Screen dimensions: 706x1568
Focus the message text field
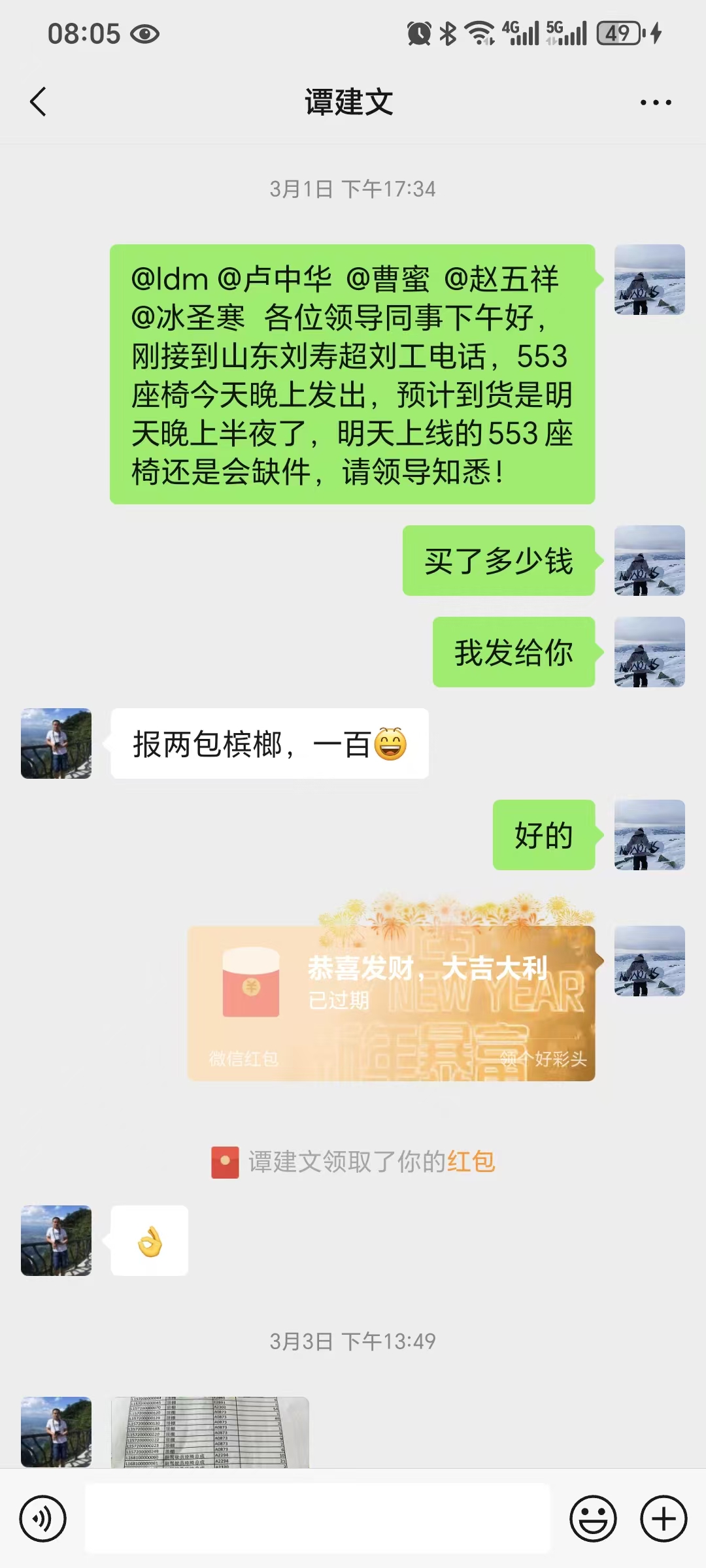[x=318, y=1518]
